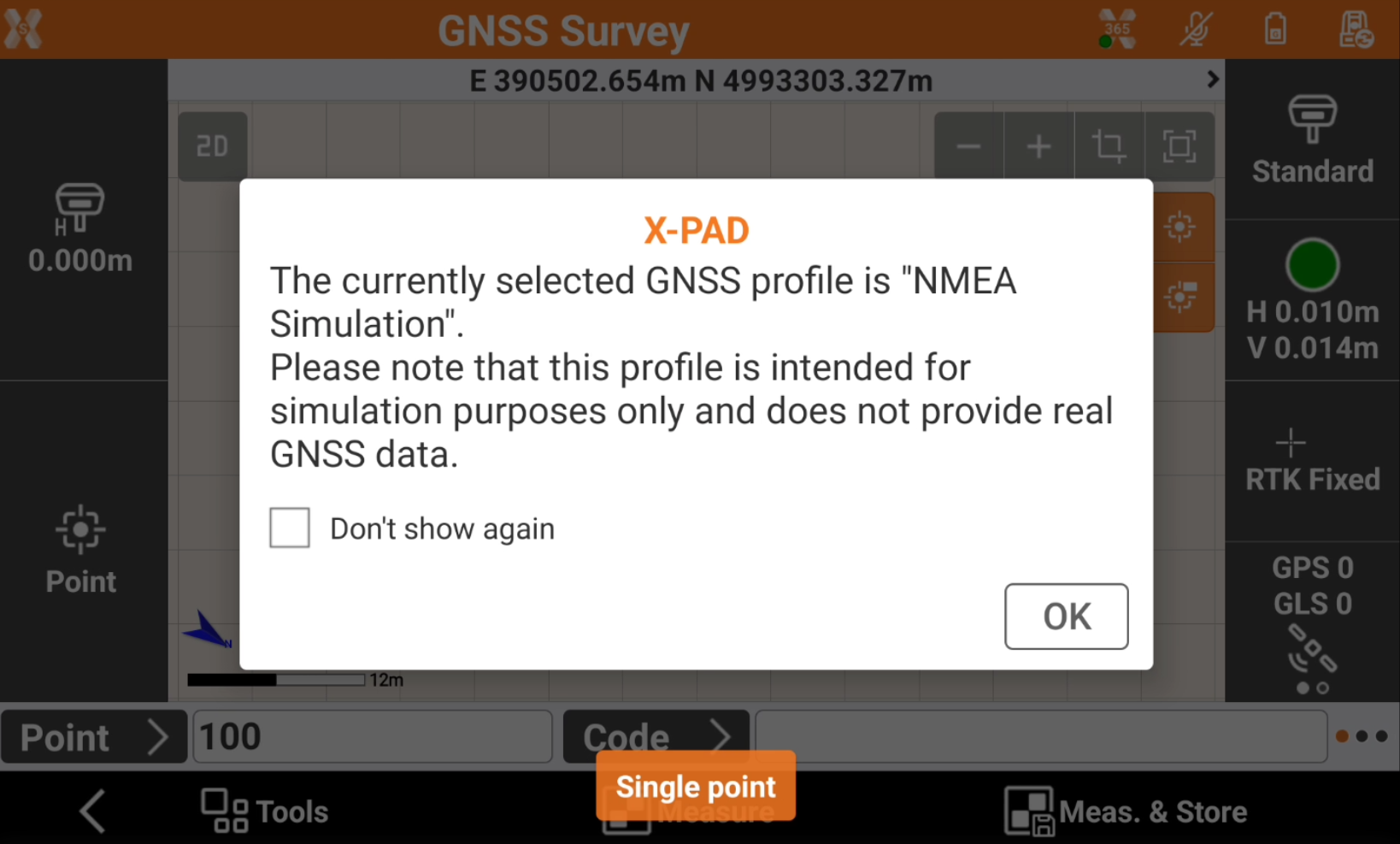Switch the 2D map view mode

click(x=213, y=146)
